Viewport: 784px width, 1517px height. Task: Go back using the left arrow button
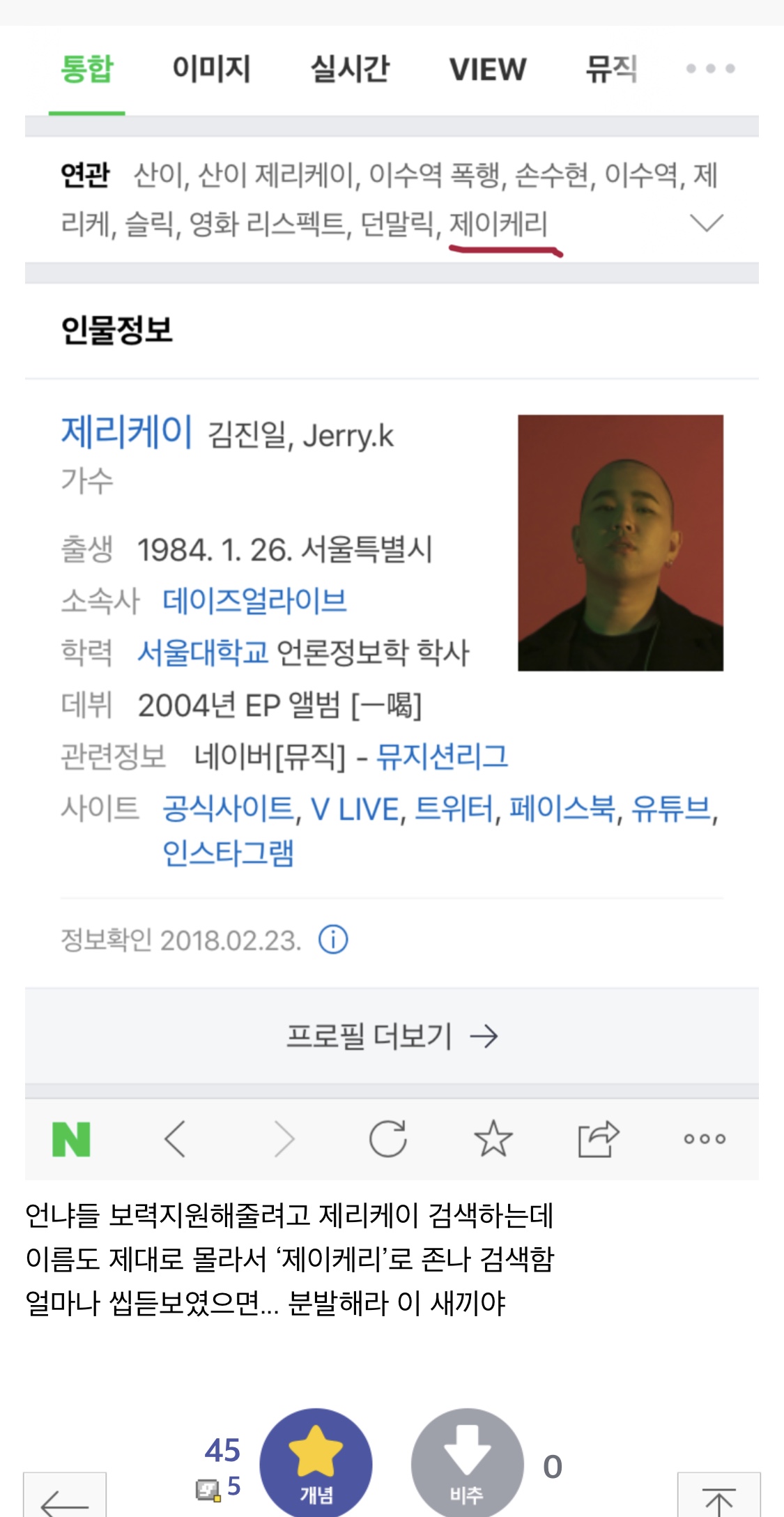coord(65,1497)
